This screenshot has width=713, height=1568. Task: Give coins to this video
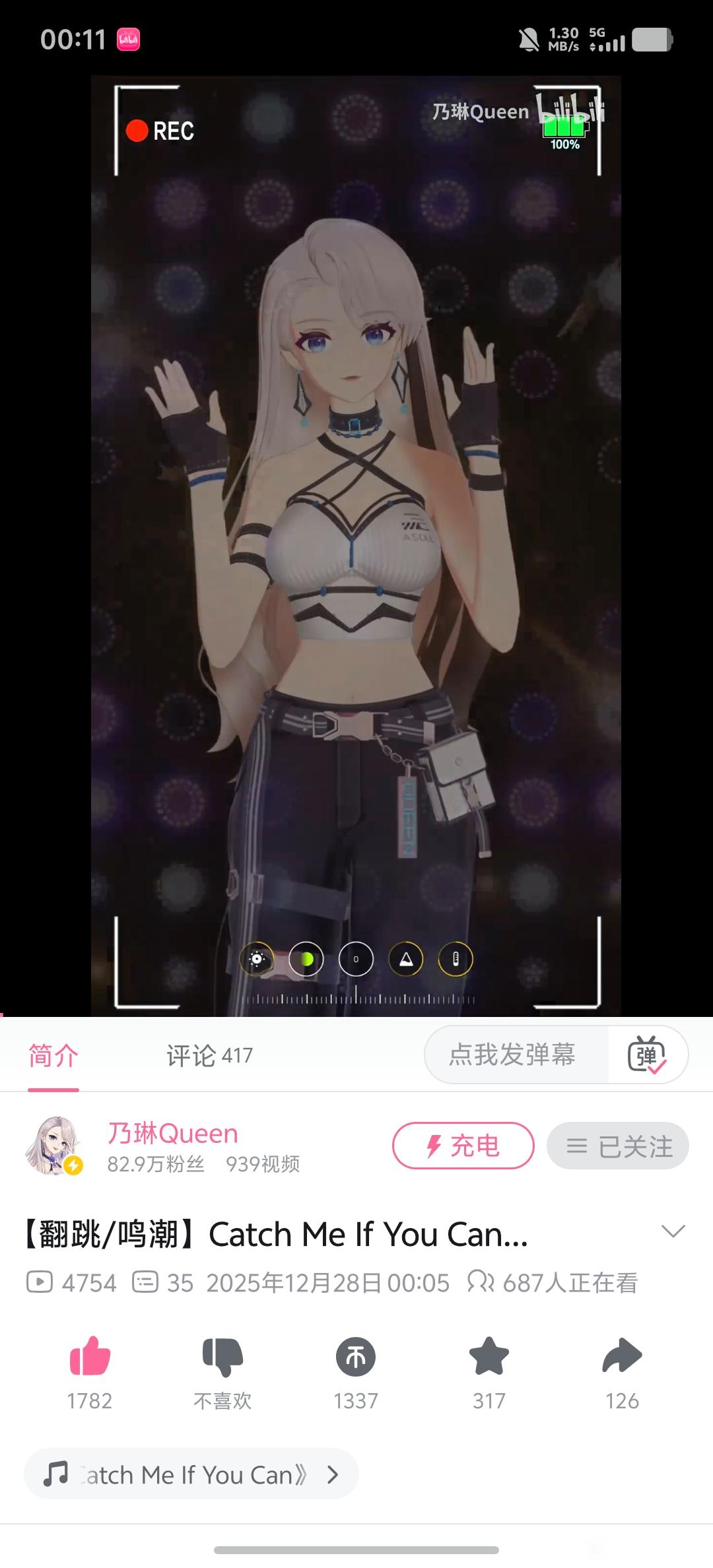[356, 1357]
